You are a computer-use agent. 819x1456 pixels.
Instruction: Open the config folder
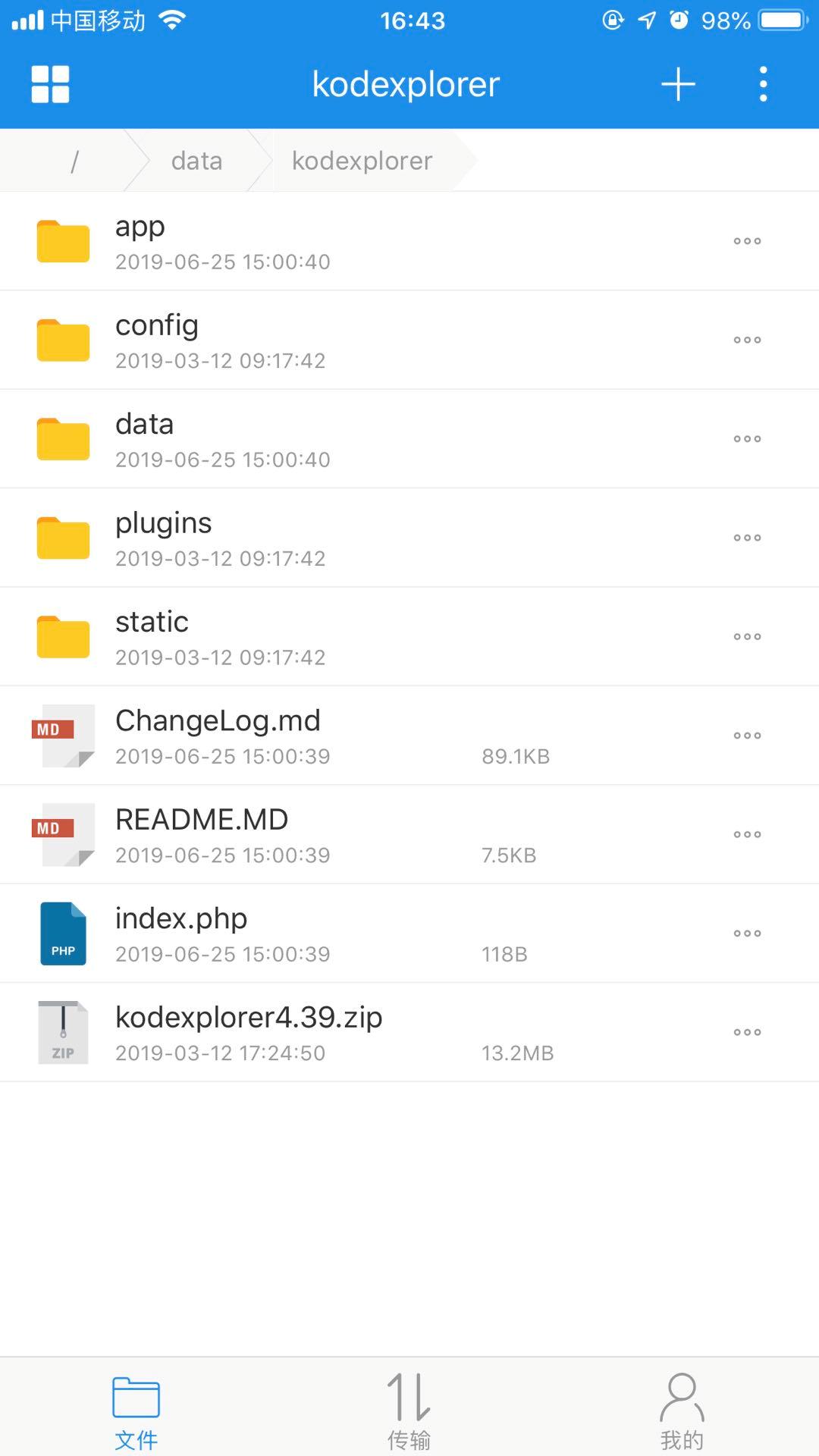[157, 326]
